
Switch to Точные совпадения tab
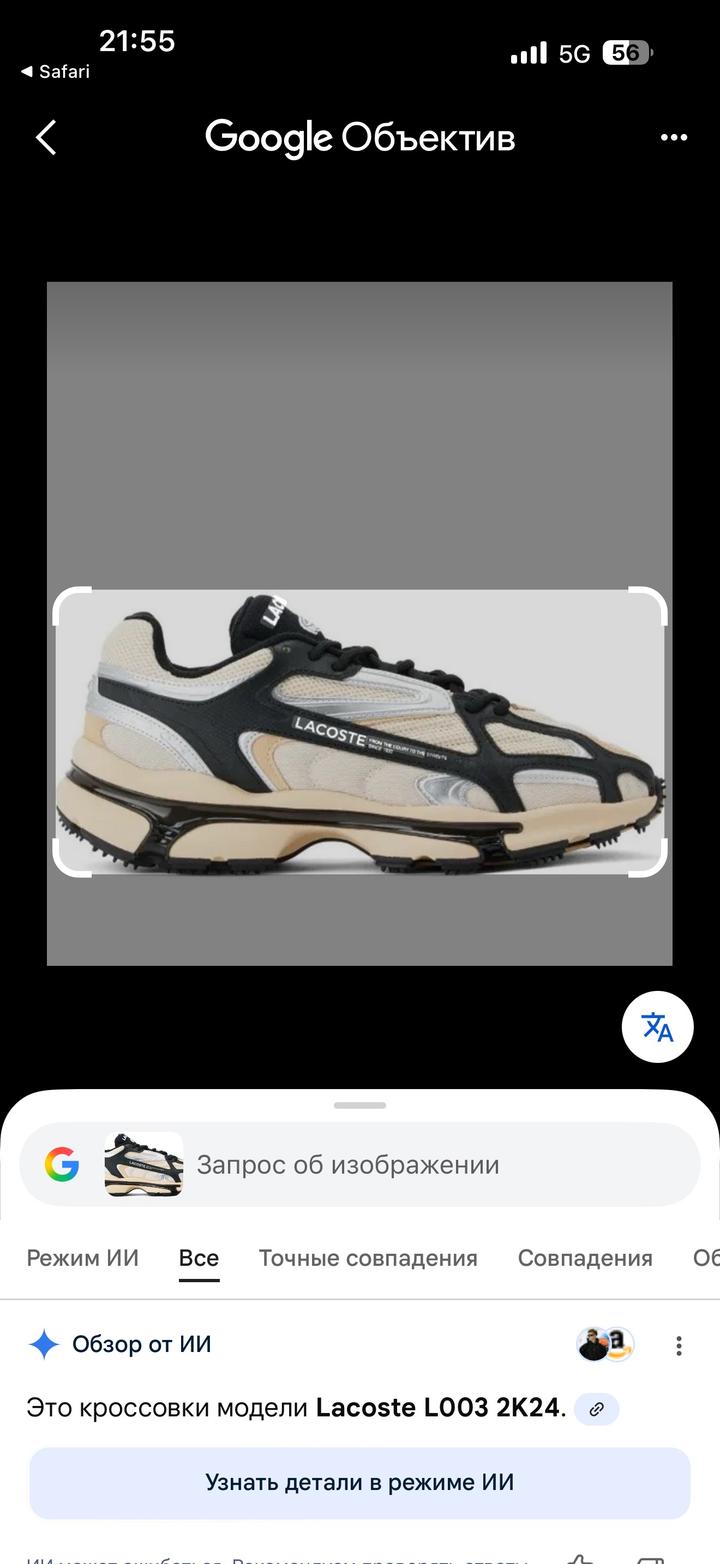click(368, 1258)
